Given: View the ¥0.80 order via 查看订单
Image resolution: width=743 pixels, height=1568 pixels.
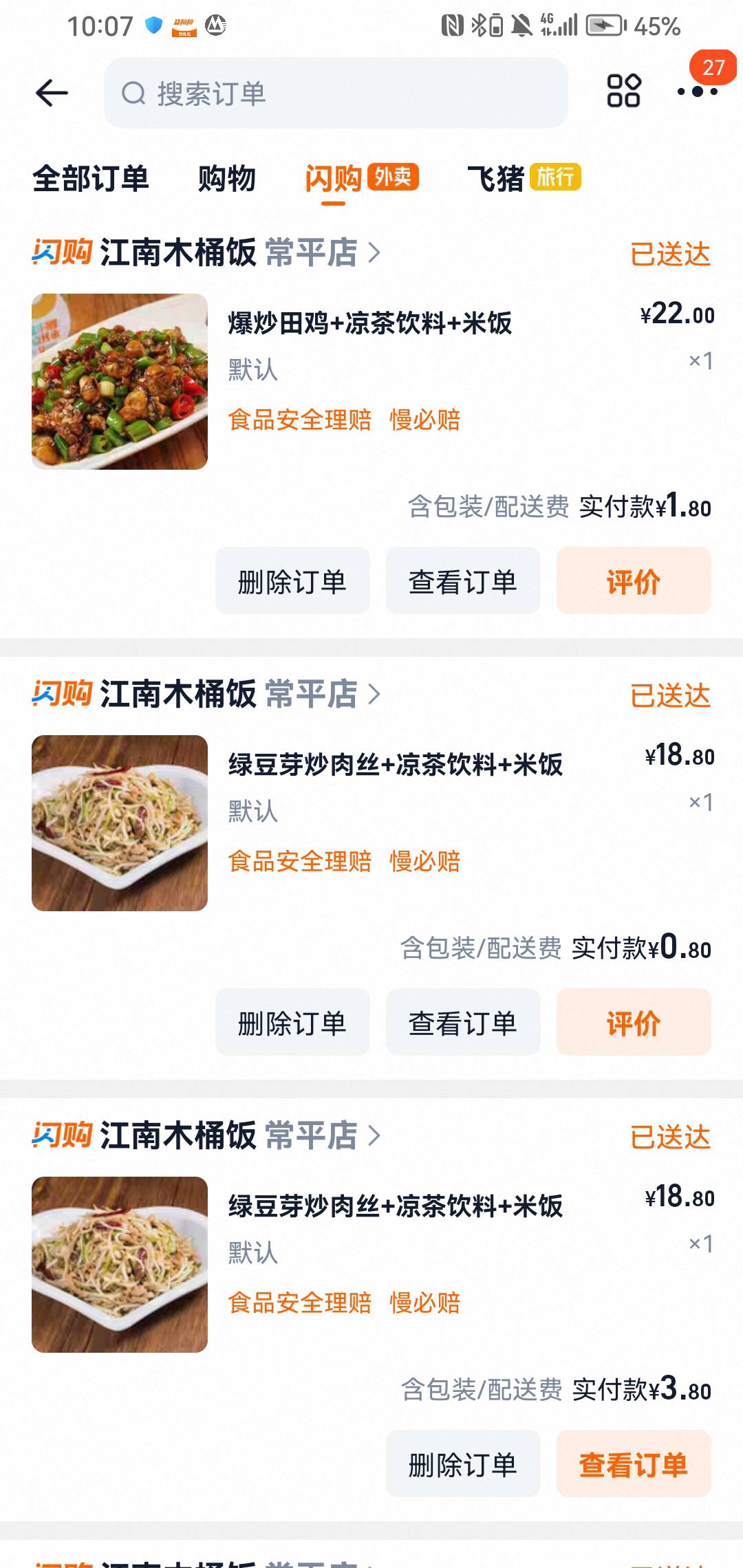Looking at the screenshot, I should click(463, 1022).
